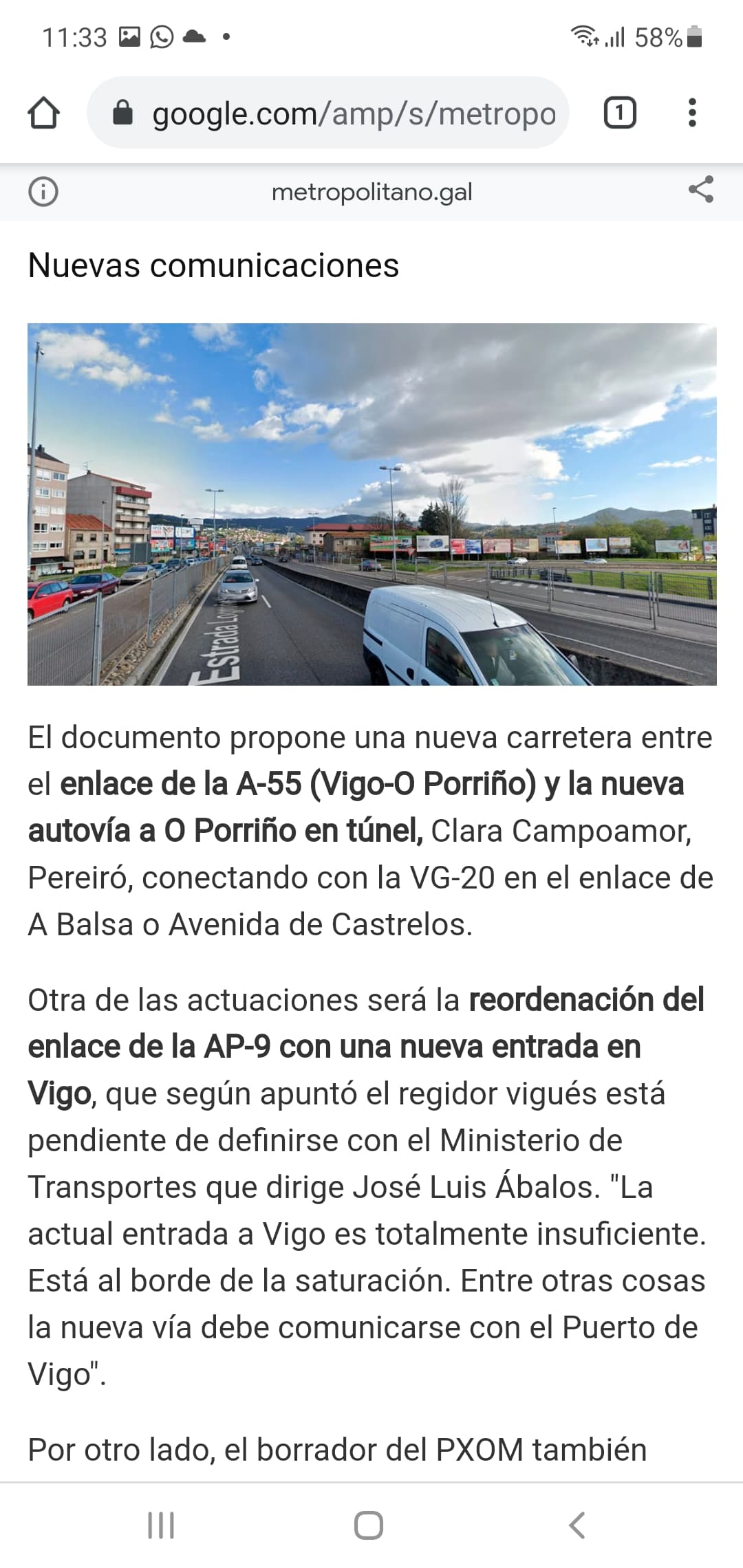743x1568 pixels.
Task: Open recent apps from navigation bar
Action: tap(161, 1525)
